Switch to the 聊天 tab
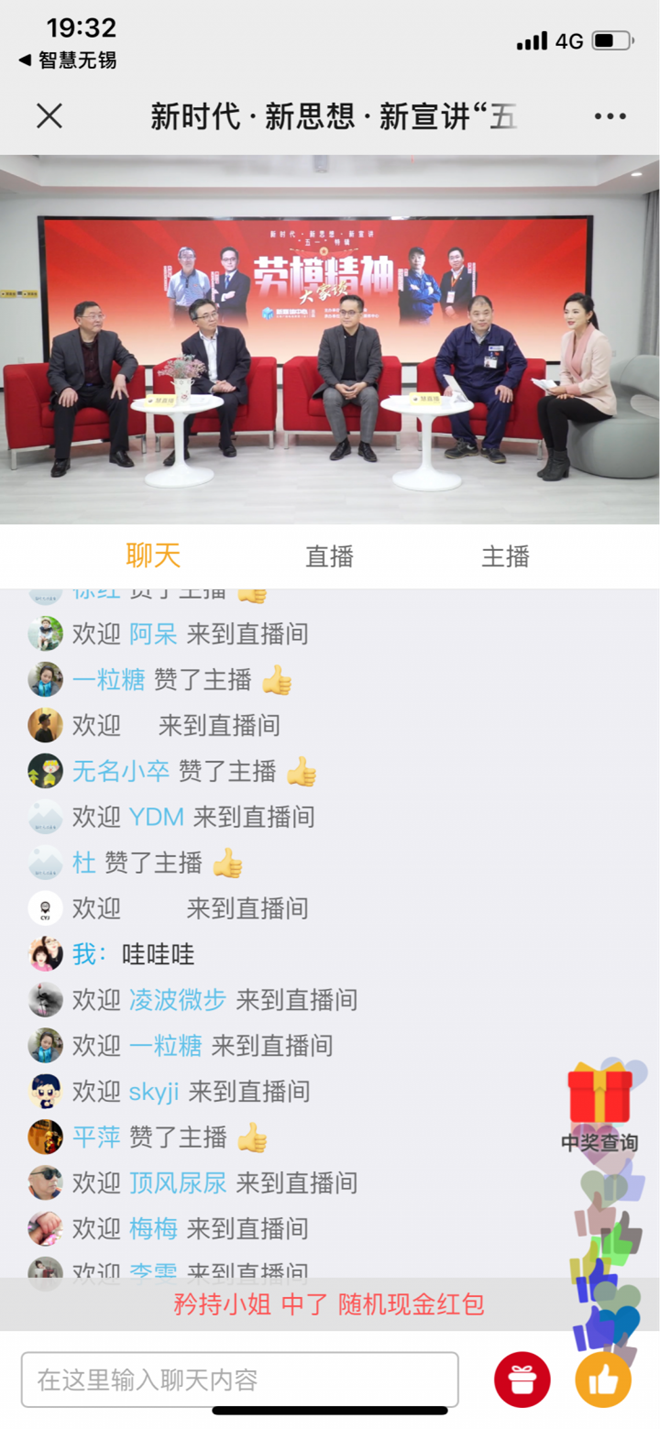Screen dimensions: 660x1429 pyautogui.click(x=153, y=556)
